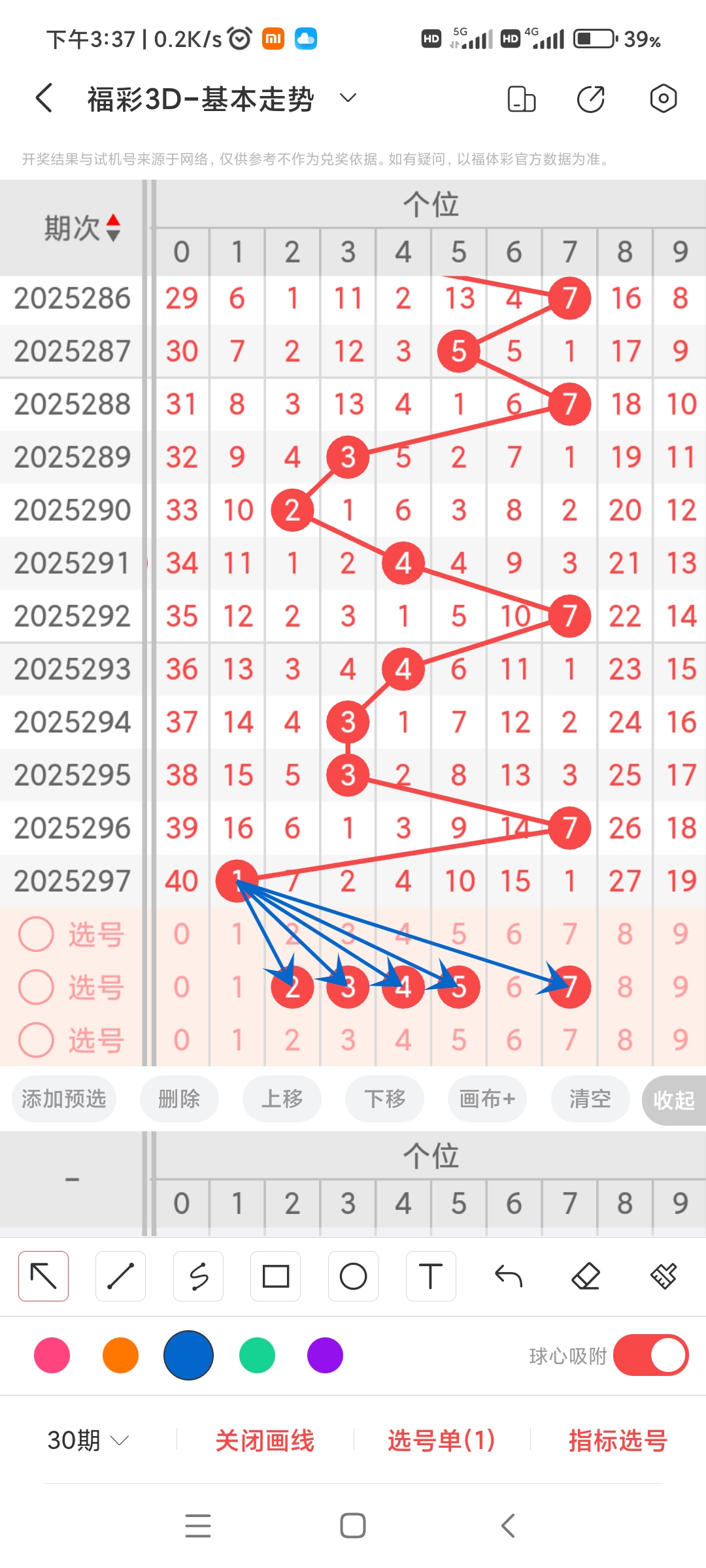This screenshot has width=706, height=1568.
Task: Undo the last drawn annotation
Action: click(508, 1275)
